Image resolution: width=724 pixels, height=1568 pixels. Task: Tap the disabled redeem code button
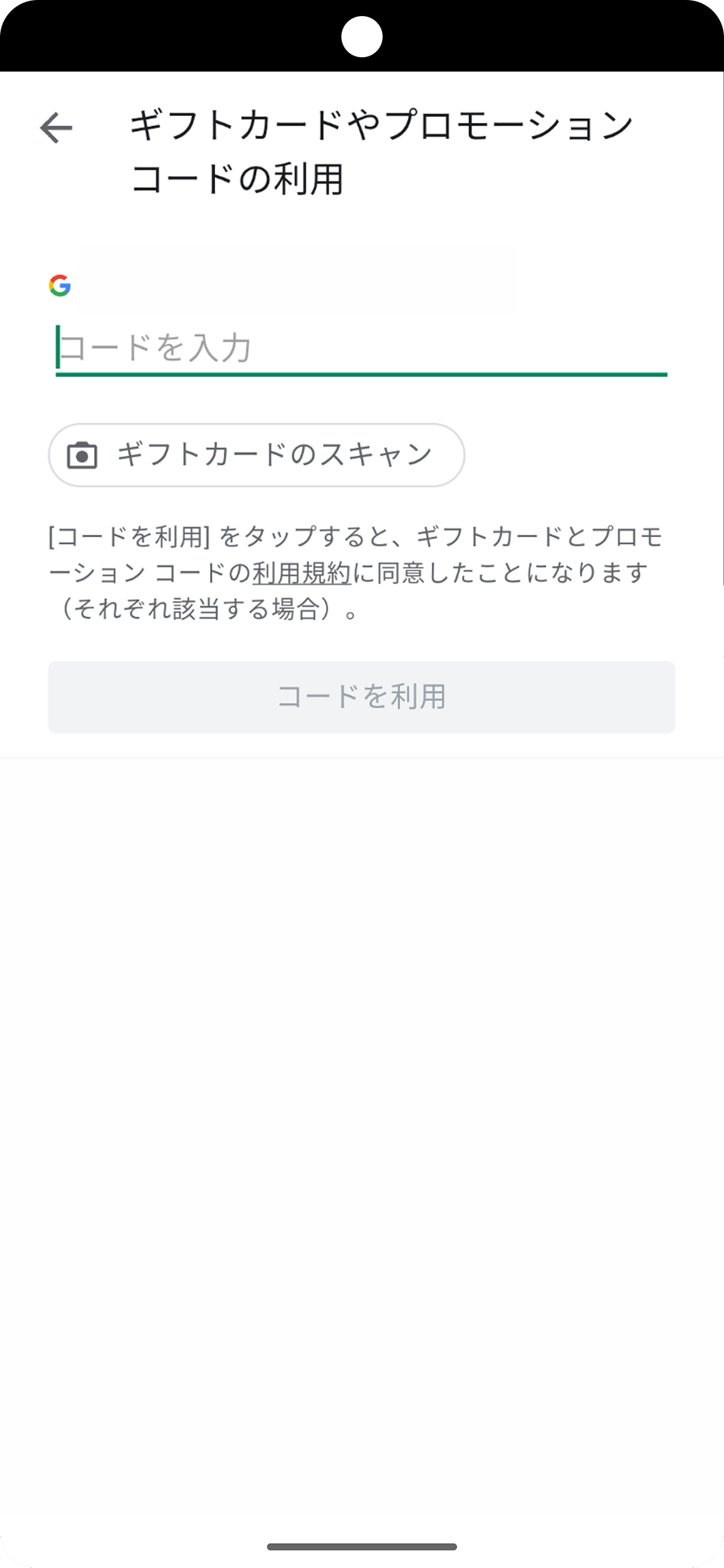pos(361,696)
